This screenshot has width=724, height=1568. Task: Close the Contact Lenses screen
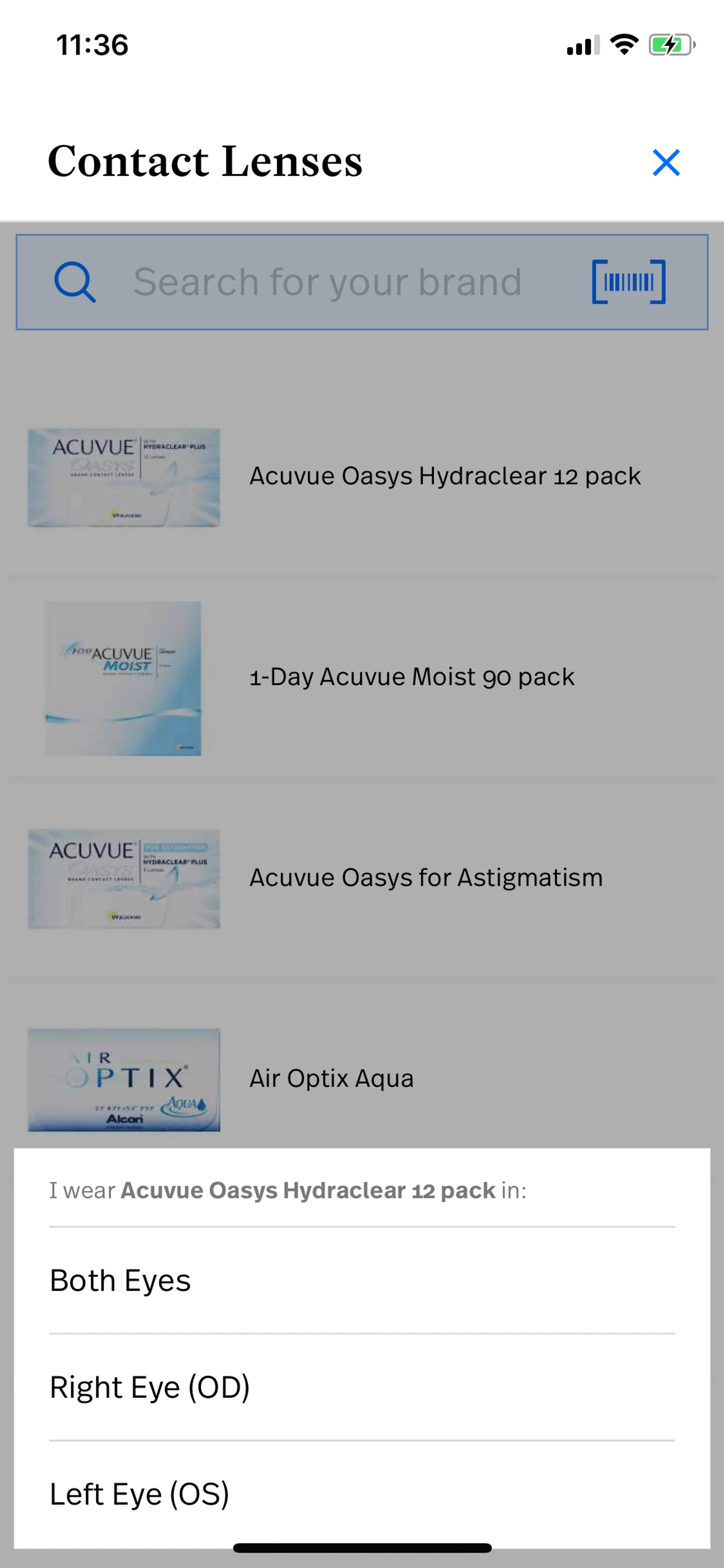coord(666,163)
